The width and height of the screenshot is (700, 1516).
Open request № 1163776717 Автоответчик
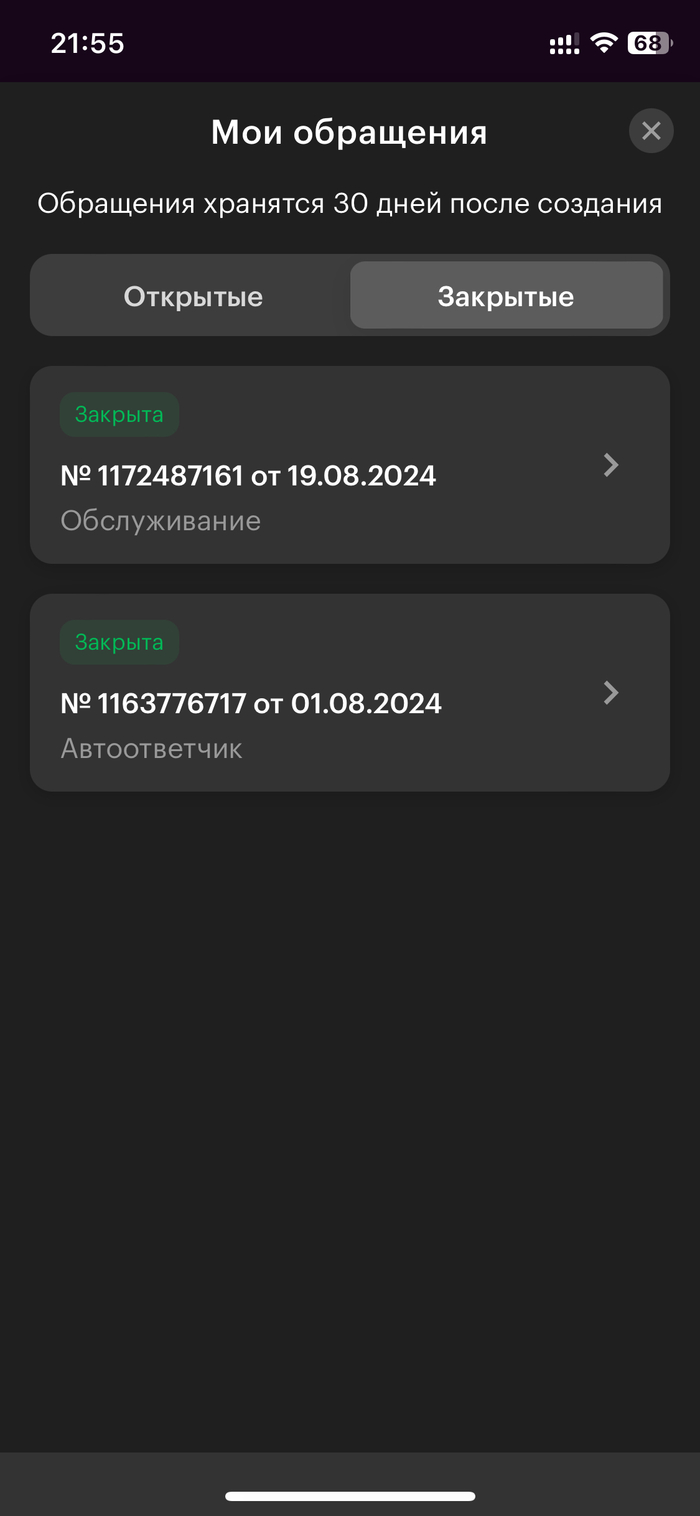point(349,693)
